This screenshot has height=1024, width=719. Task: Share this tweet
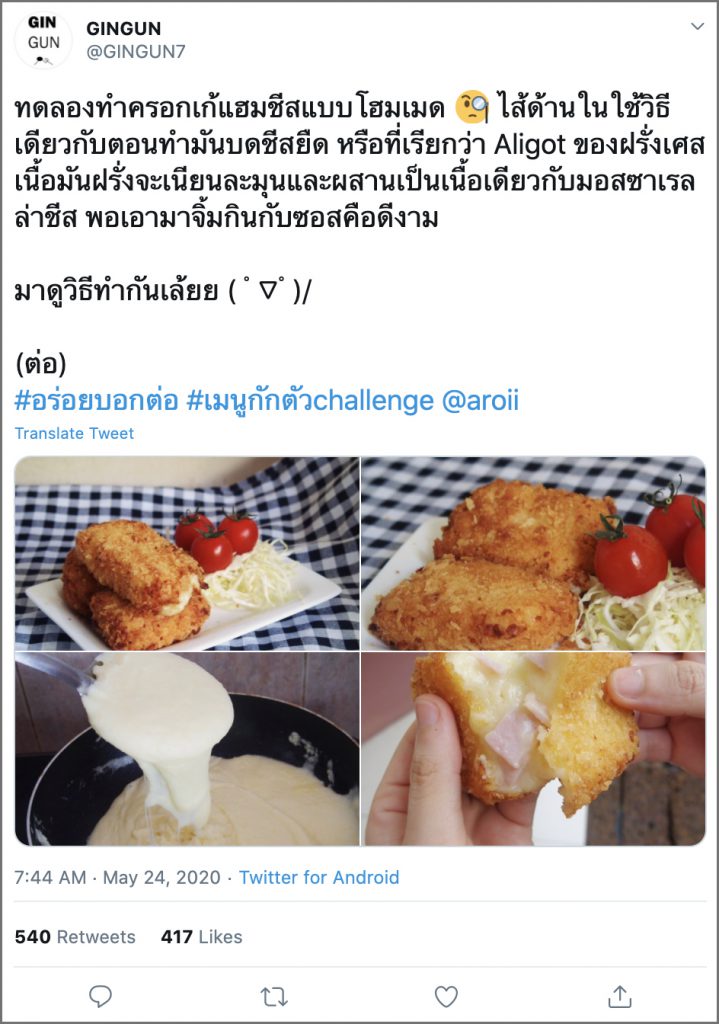coord(619,996)
